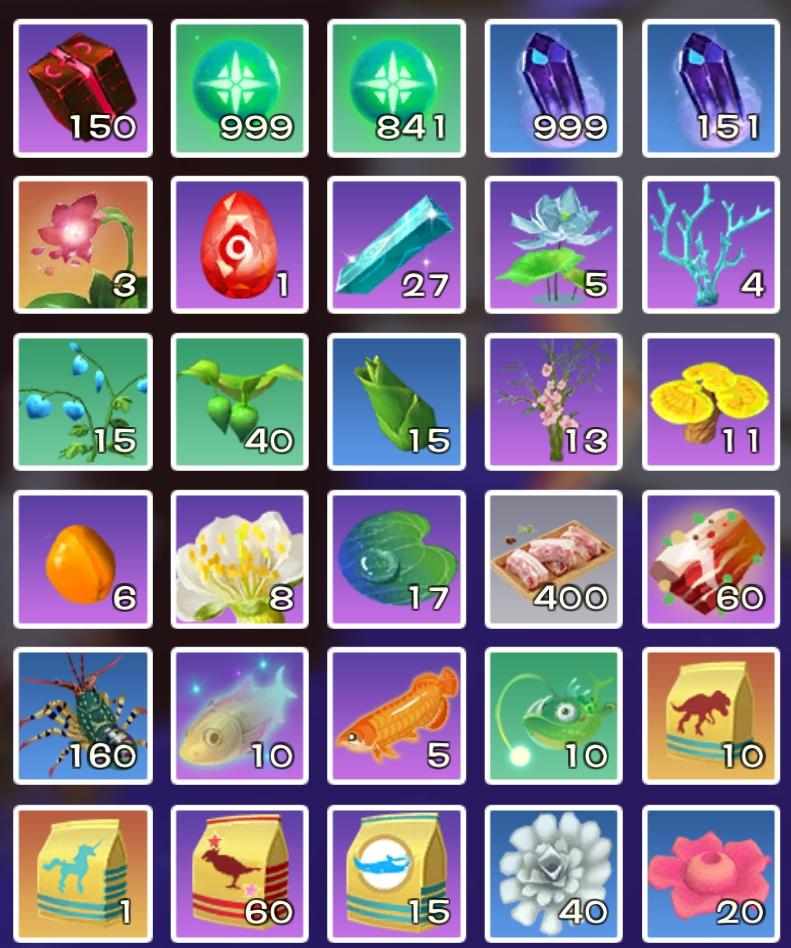Select the bacon slab item with 60
791x948 pixels.
(x=711, y=559)
